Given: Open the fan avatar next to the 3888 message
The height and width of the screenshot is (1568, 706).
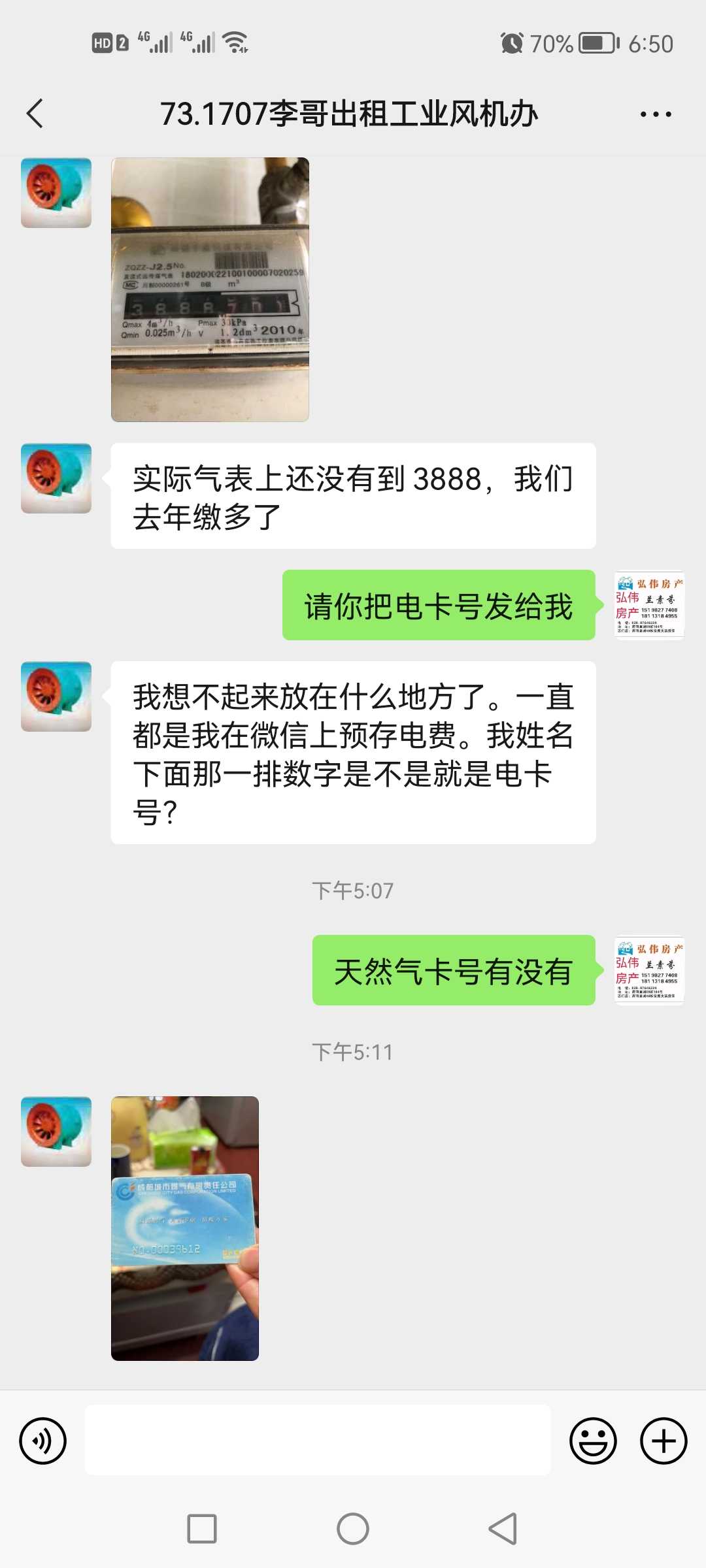Looking at the screenshot, I should [x=56, y=479].
